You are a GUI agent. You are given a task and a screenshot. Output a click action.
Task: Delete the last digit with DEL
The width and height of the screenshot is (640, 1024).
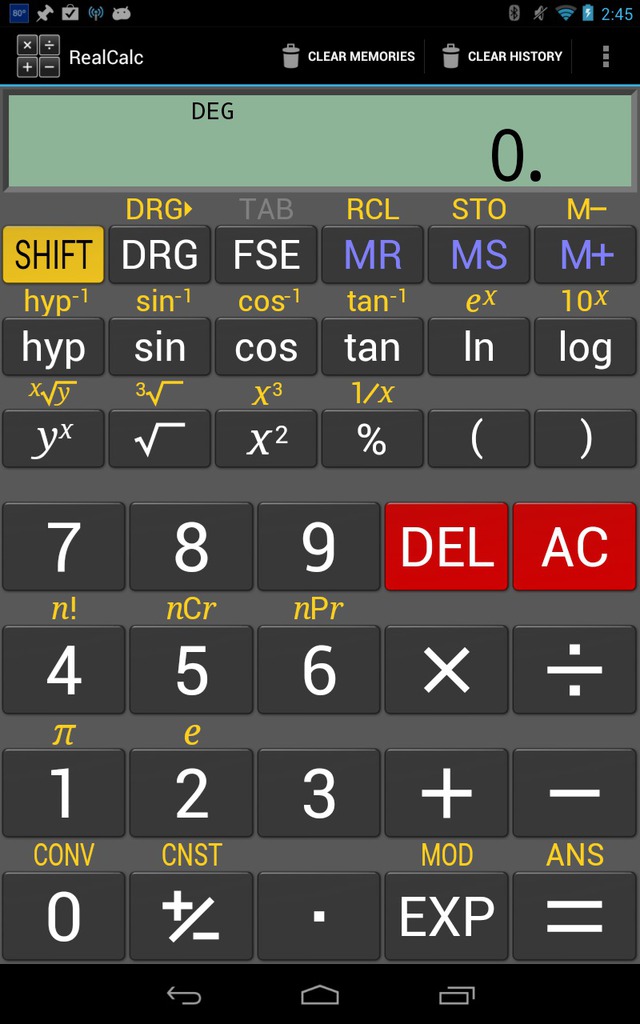(x=447, y=547)
